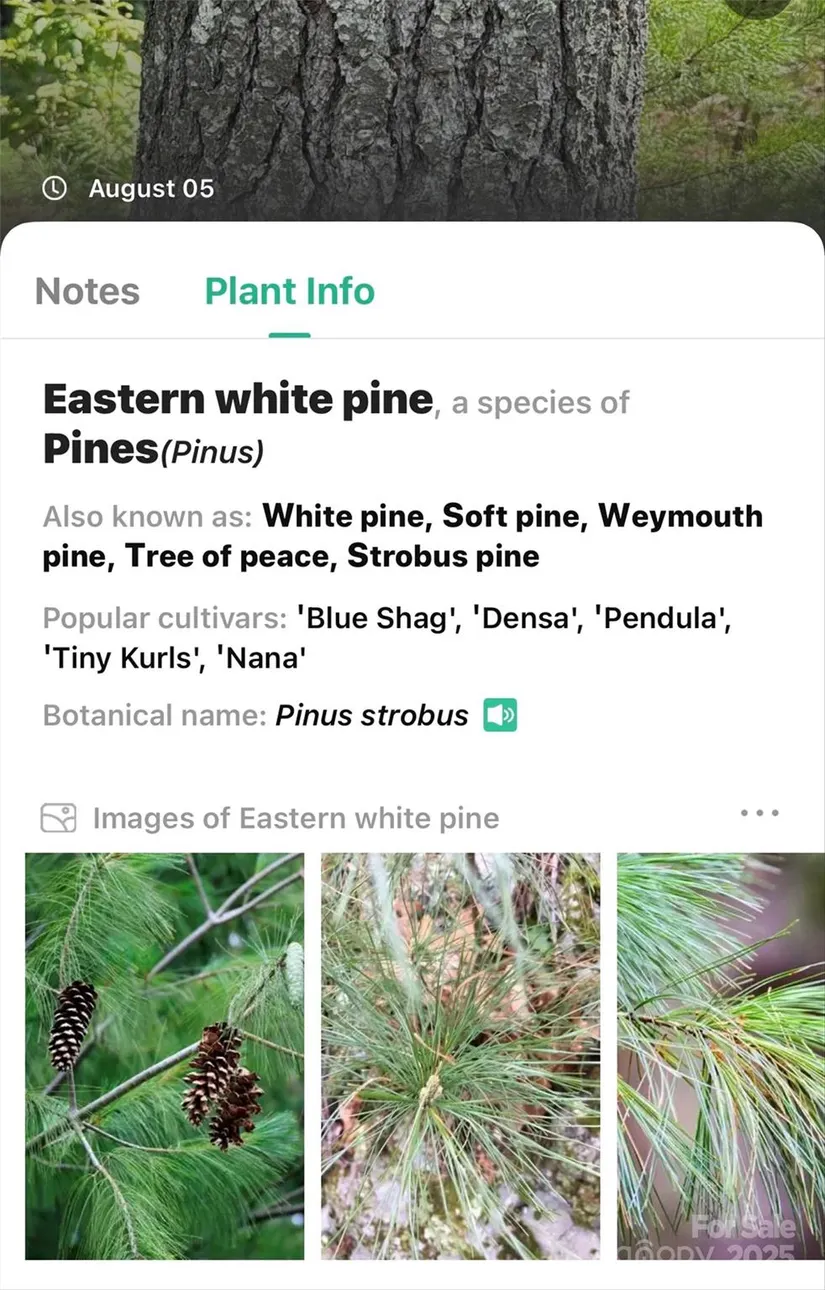
Task: Play the Pinus strobus pronunciation audio
Action: point(500,716)
